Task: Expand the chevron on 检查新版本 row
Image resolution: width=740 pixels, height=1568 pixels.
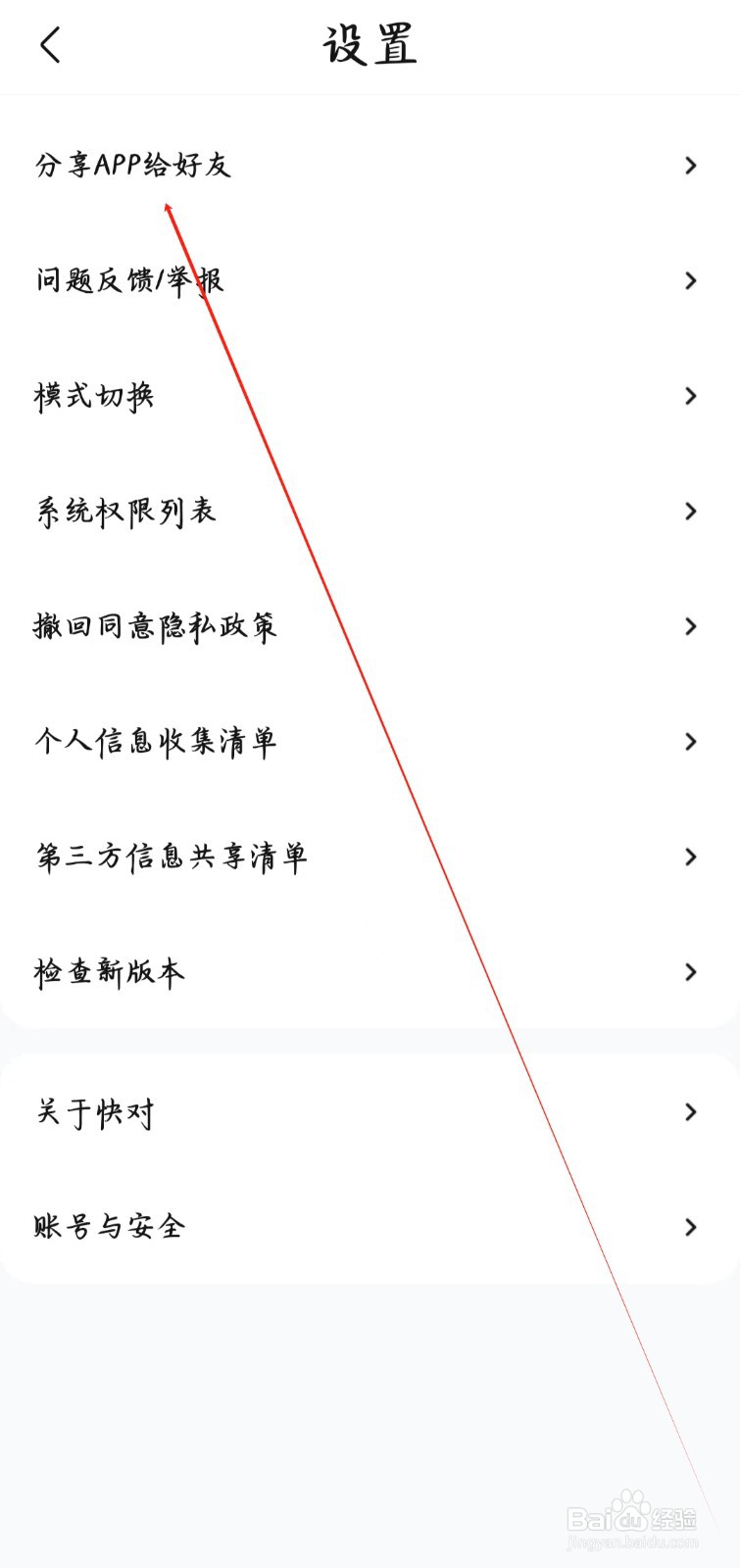Action: coord(691,971)
